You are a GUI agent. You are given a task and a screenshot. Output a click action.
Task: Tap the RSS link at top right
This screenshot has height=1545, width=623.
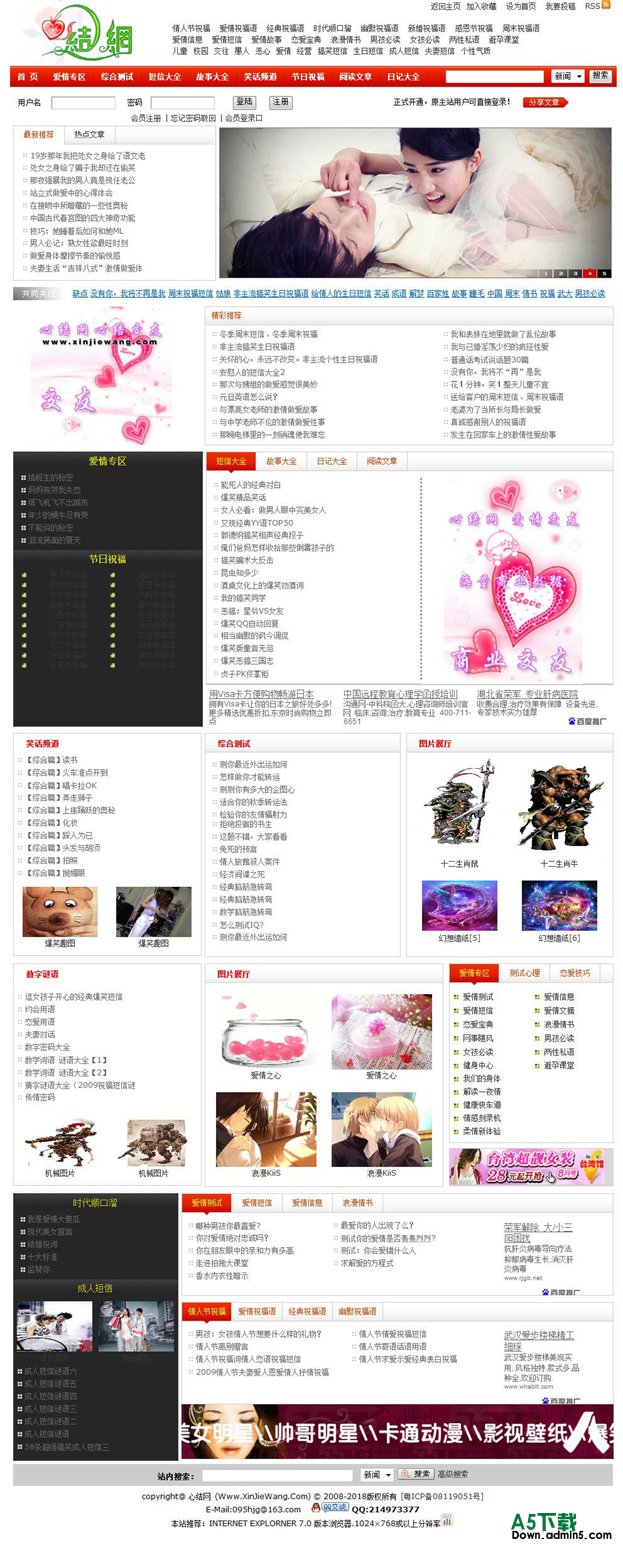coord(593,6)
